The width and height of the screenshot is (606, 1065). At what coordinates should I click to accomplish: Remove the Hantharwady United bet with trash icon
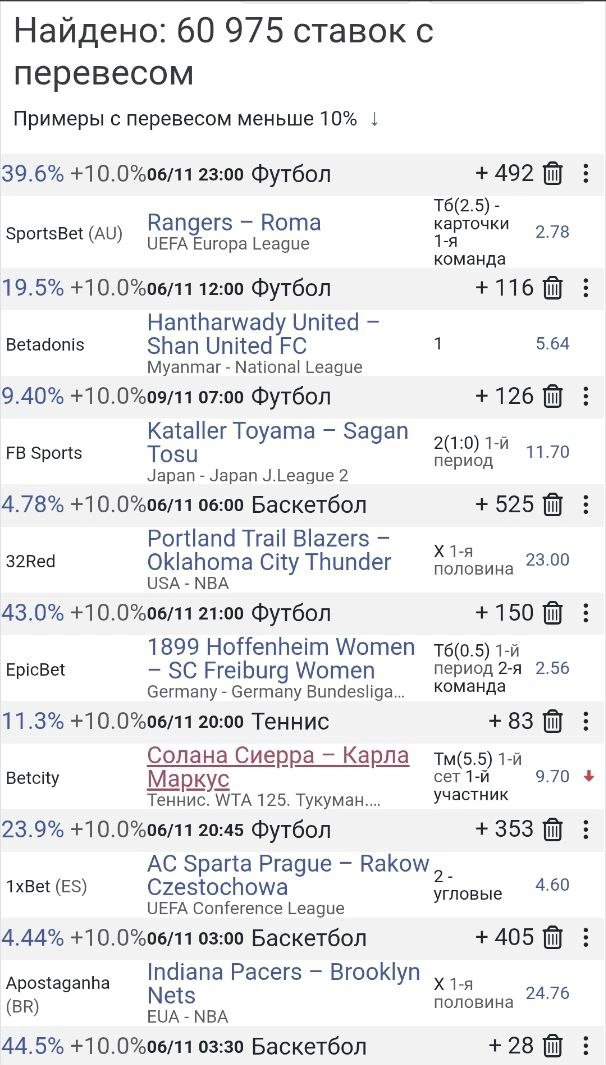click(553, 289)
